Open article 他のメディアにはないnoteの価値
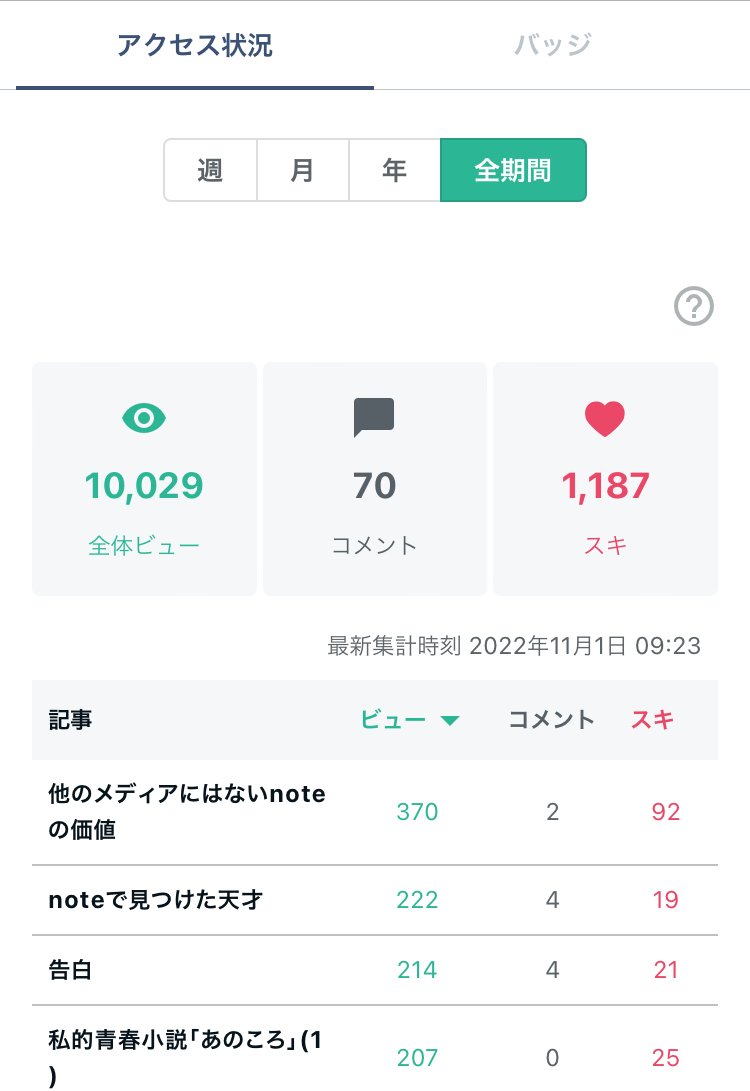Image resolution: width=750 pixels, height=1091 pixels. point(188,812)
